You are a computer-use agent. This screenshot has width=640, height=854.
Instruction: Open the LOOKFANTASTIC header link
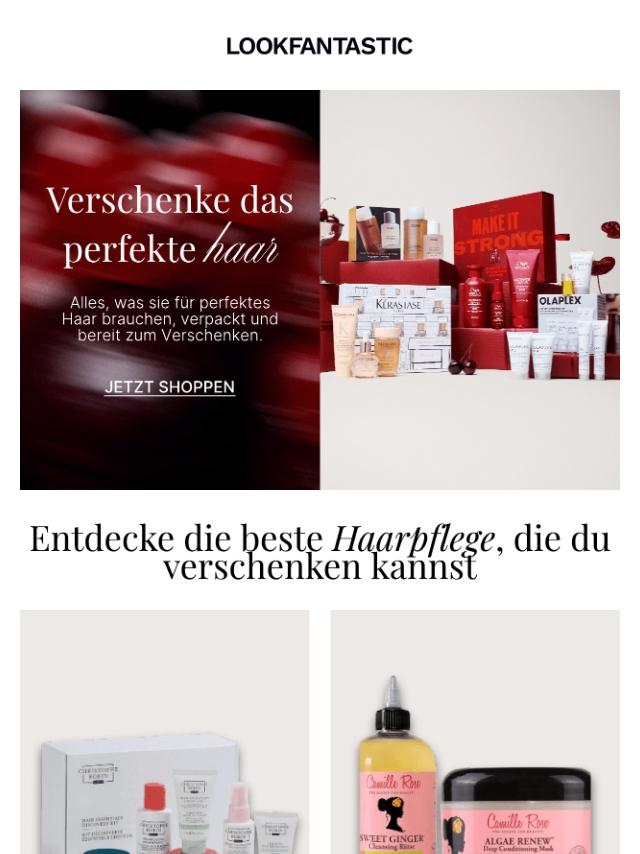[x=319, y=46]
